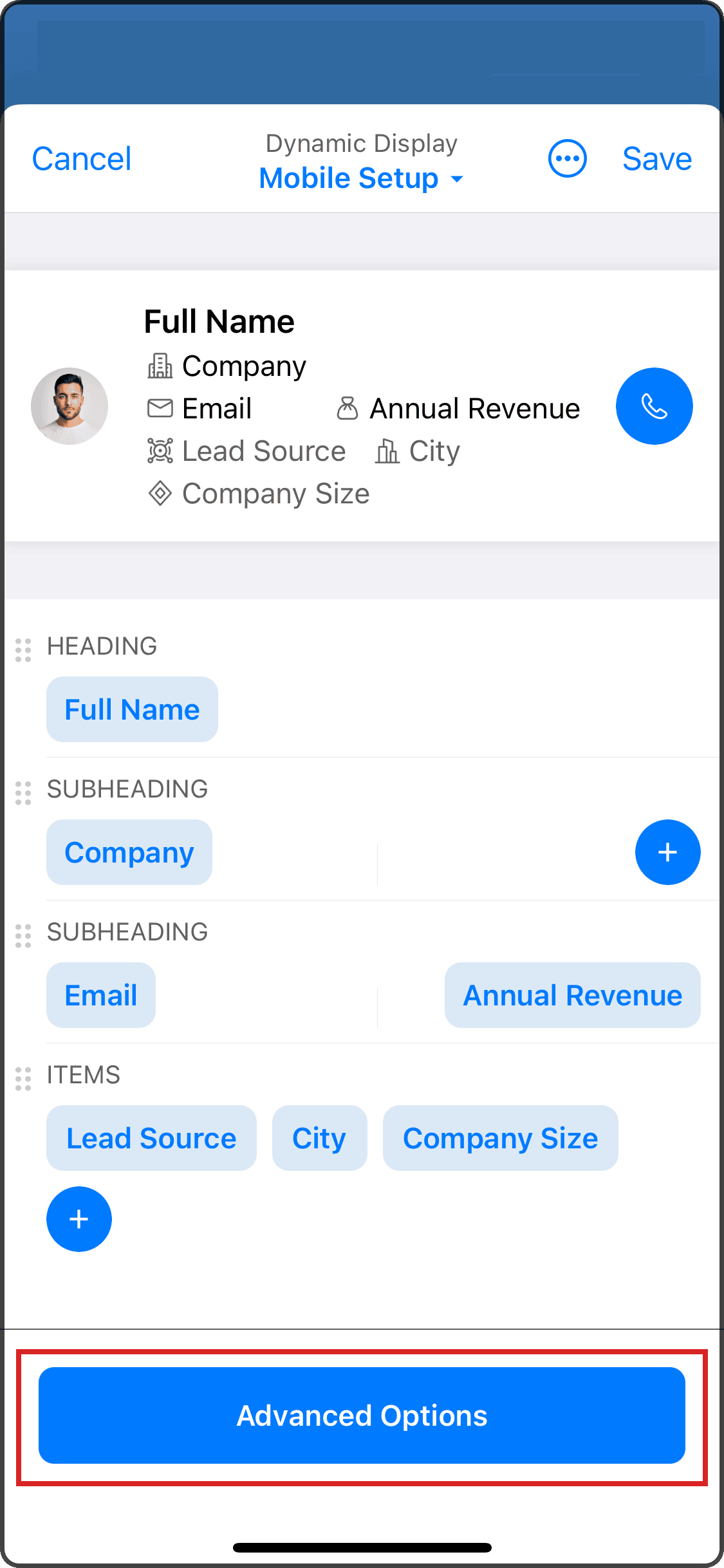
Task: Add a new field under Items
Action: pos(79,1219)
